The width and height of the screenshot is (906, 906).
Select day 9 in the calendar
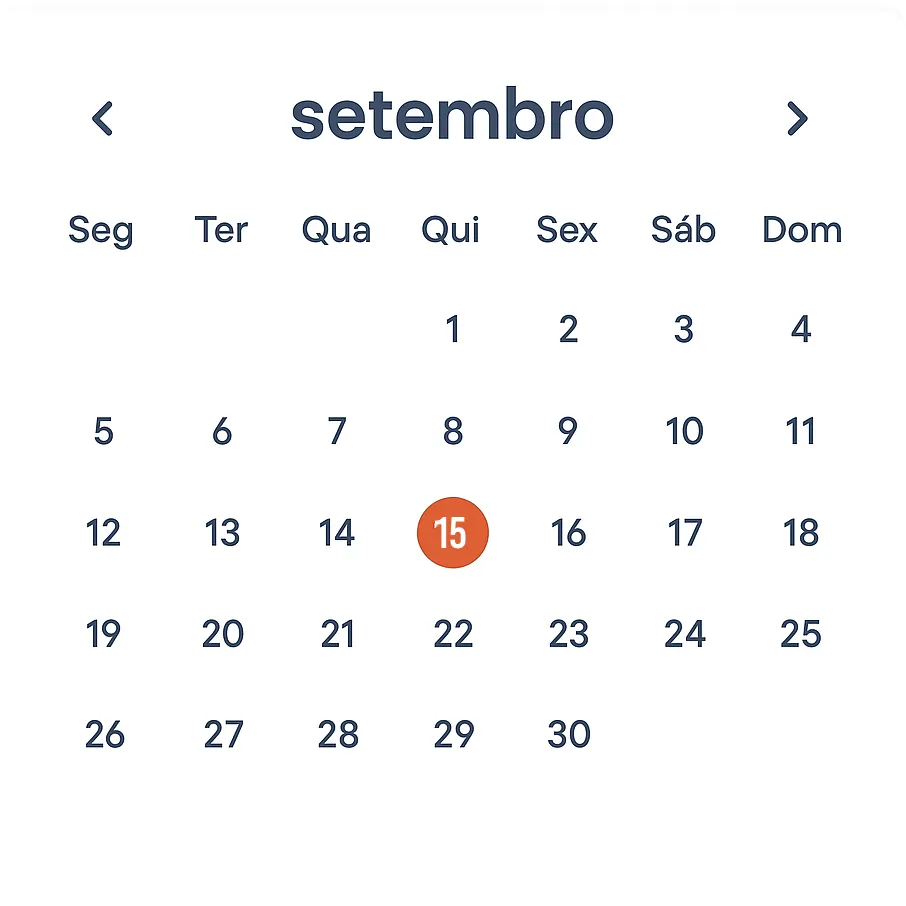[568, 432]
